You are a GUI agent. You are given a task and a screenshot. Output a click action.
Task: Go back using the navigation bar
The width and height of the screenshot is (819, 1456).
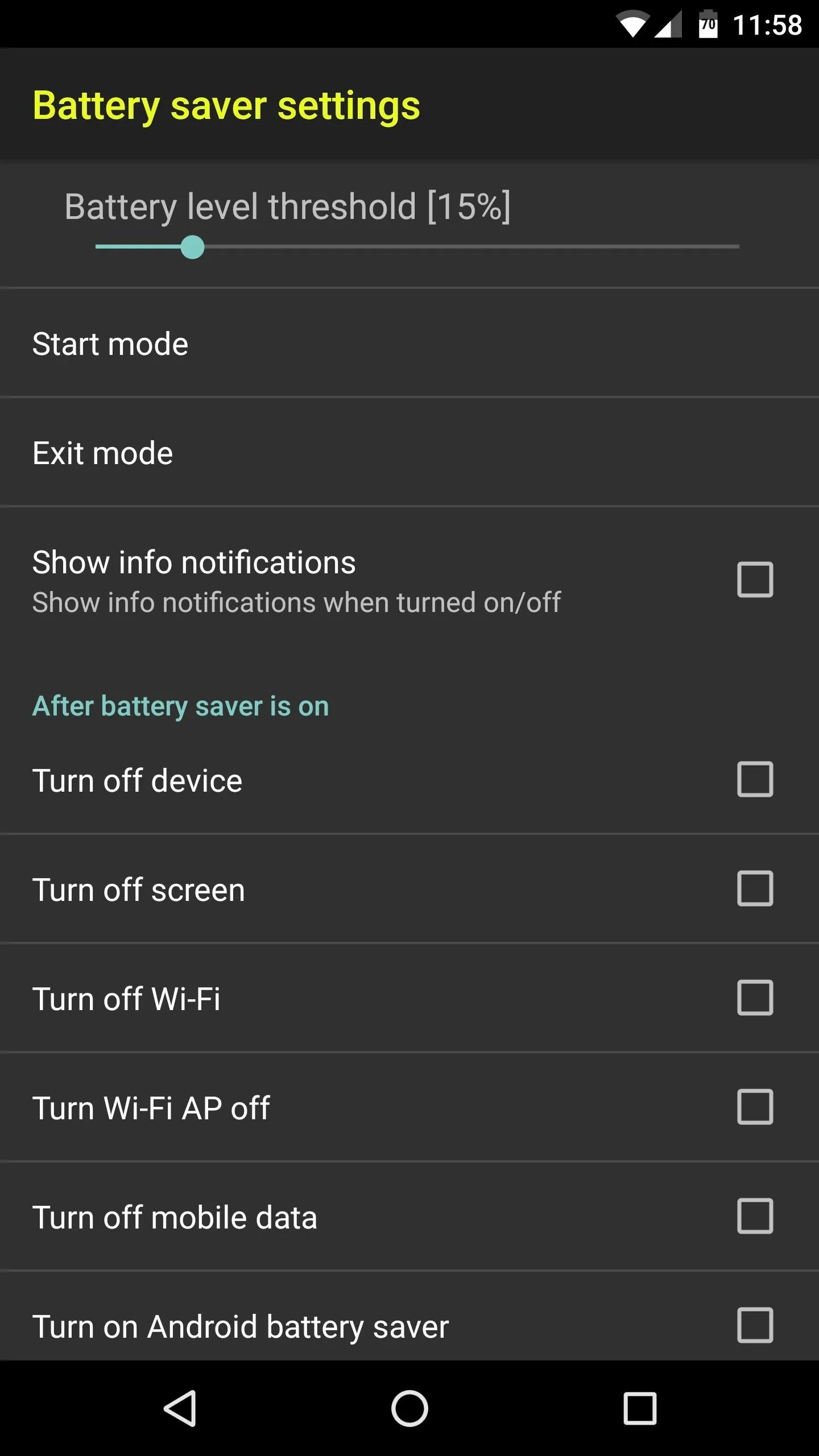[x=180, y=1408]
